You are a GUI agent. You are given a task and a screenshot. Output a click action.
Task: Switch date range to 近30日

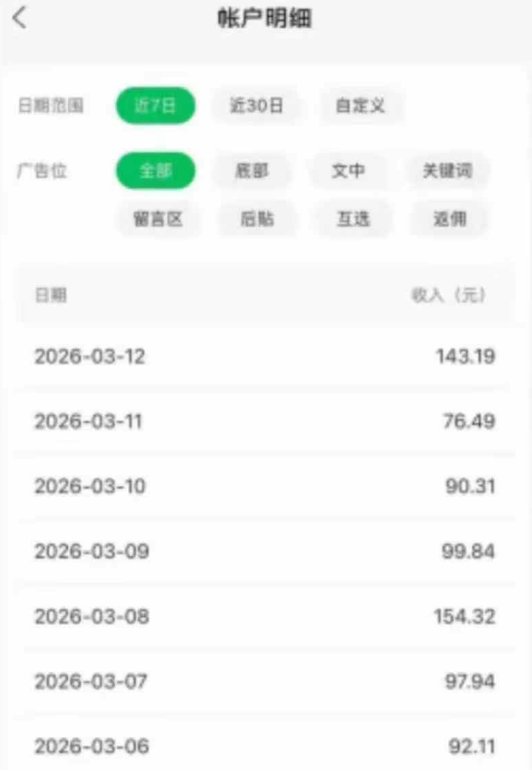coord(256,106)
